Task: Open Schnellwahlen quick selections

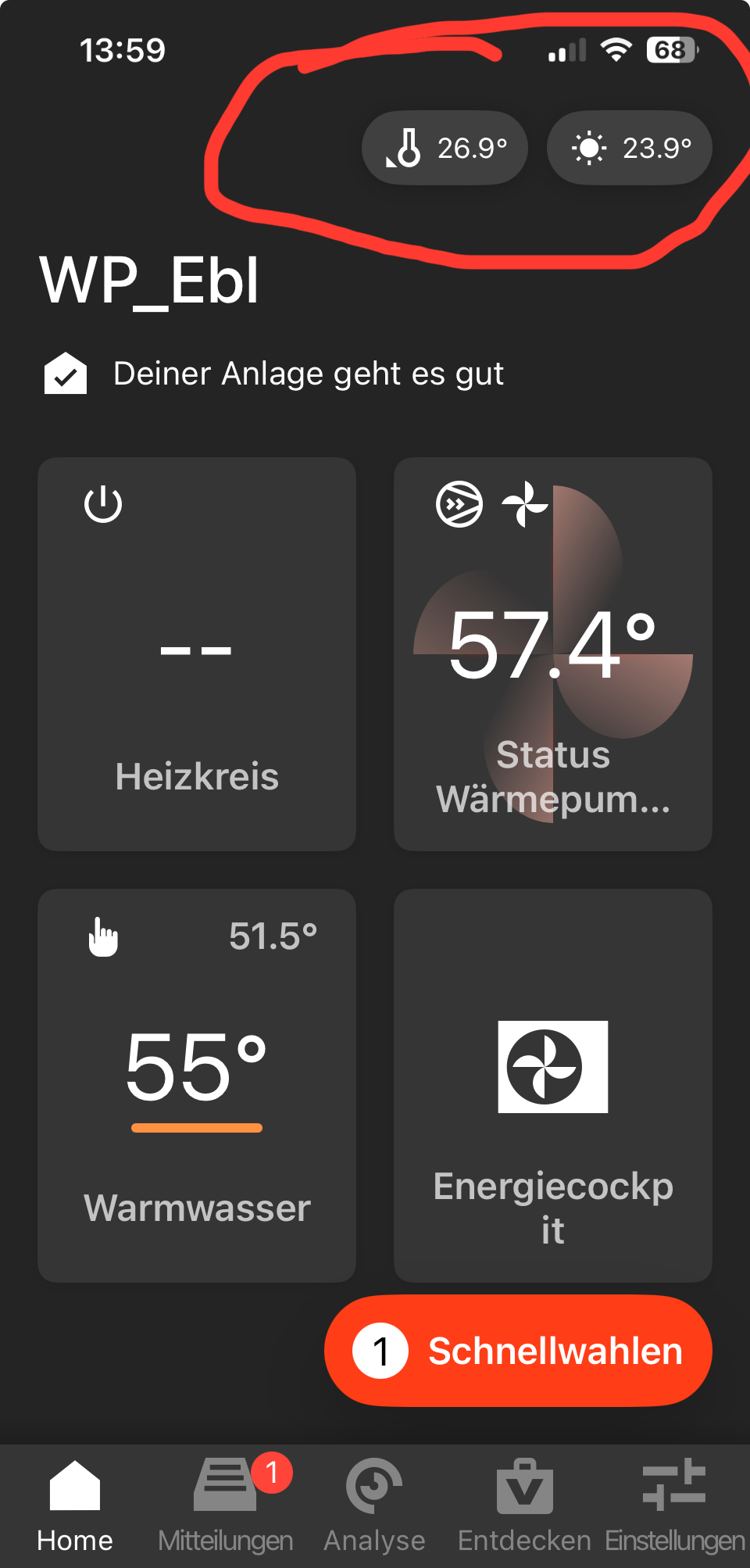Action: click(518, 1351)
